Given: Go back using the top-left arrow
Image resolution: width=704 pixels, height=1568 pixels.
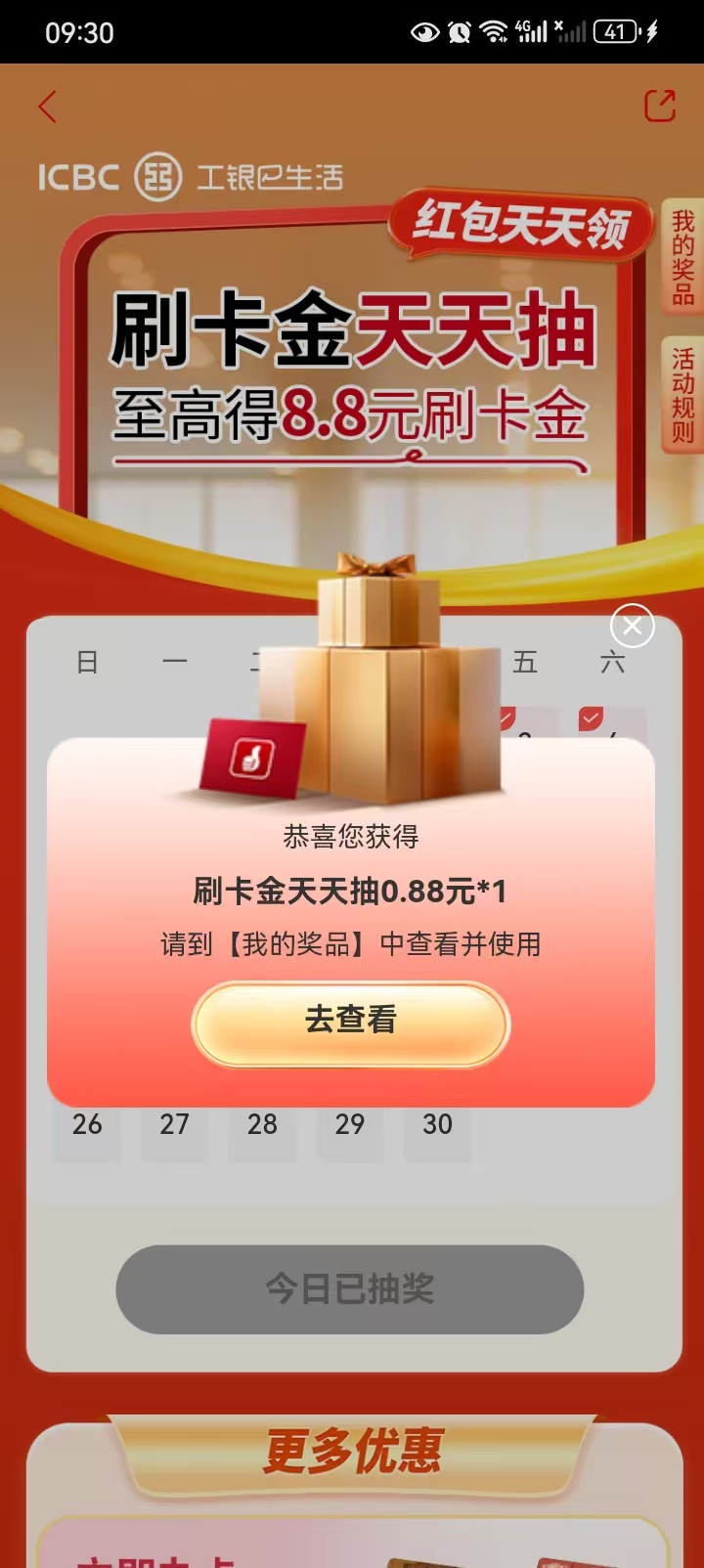Looking at the screenshot, I should pyautogui.click(x=47, y=107).
